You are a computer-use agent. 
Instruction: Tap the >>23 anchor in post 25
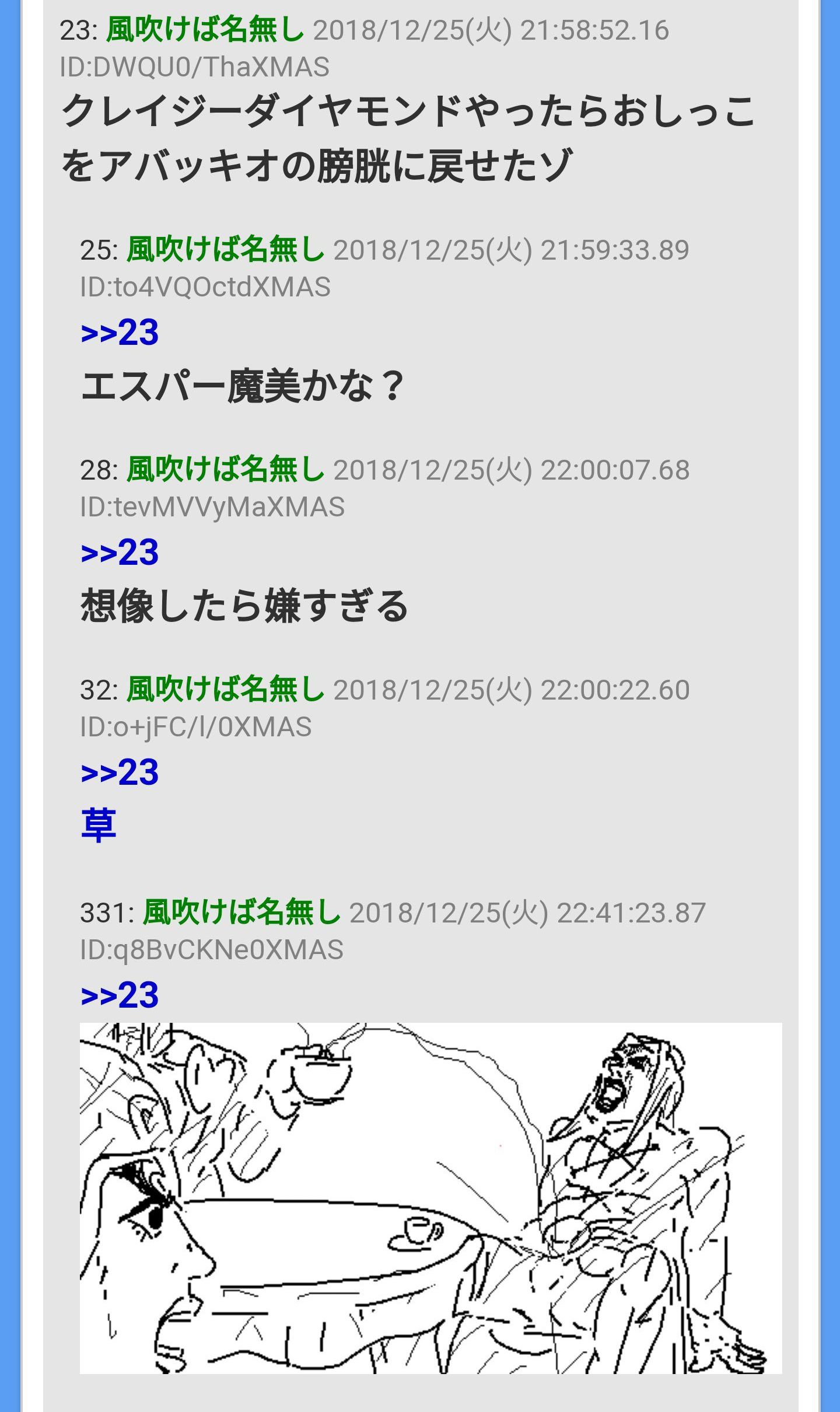pos(120,333)
